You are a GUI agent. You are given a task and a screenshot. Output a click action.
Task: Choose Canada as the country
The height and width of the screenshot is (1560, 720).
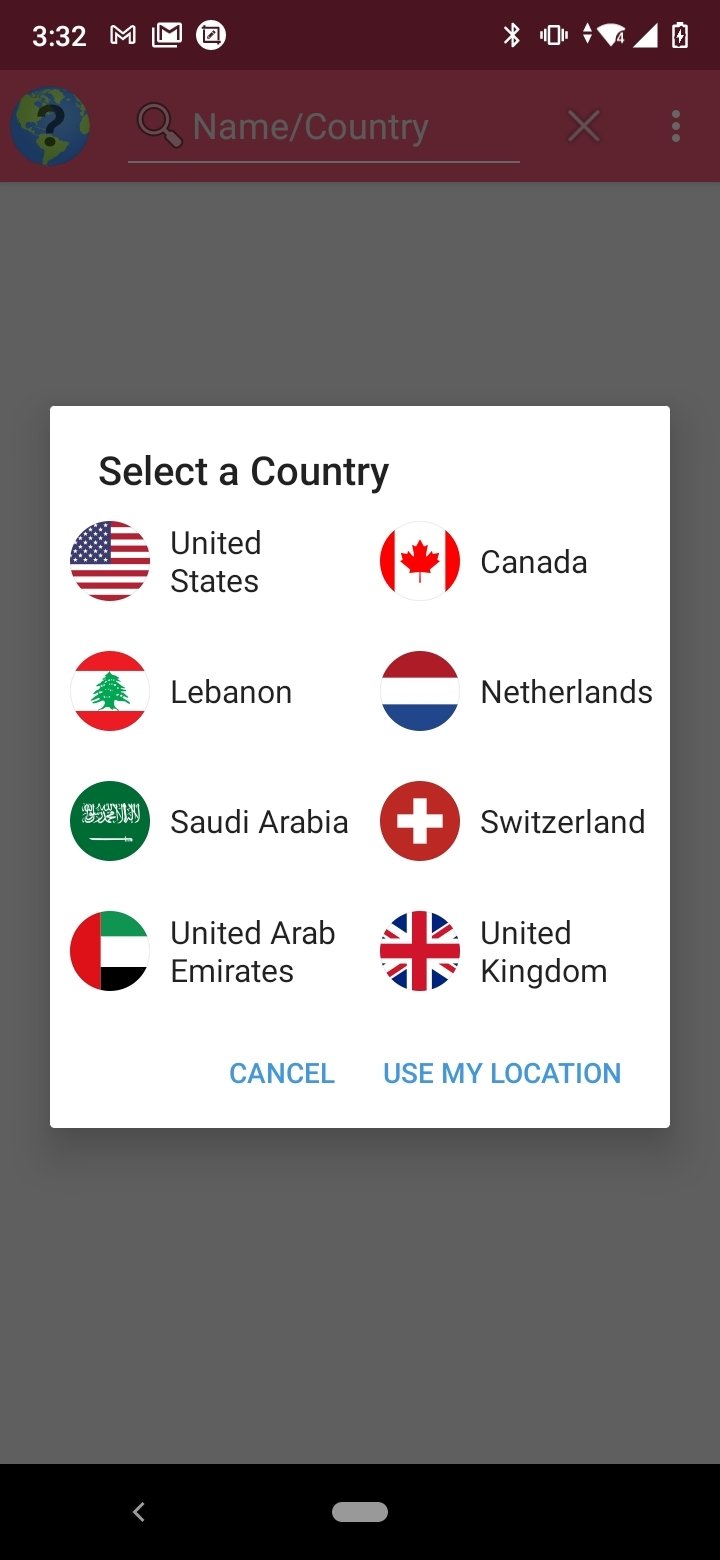coord(515,561)
